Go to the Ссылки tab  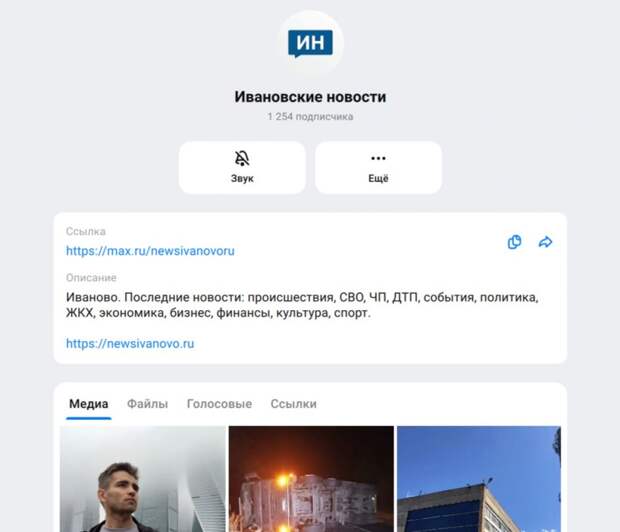click(293, 404)
